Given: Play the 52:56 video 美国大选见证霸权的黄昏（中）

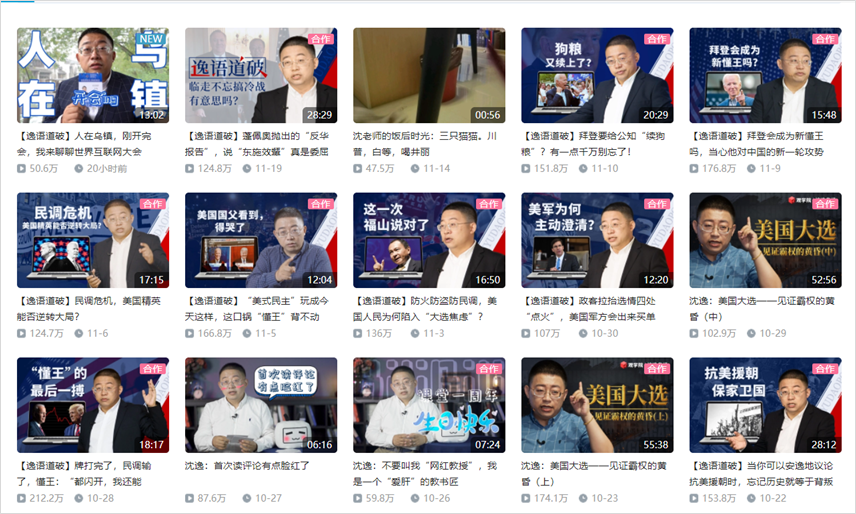Looking at the screenshot, I should (765, 241).
